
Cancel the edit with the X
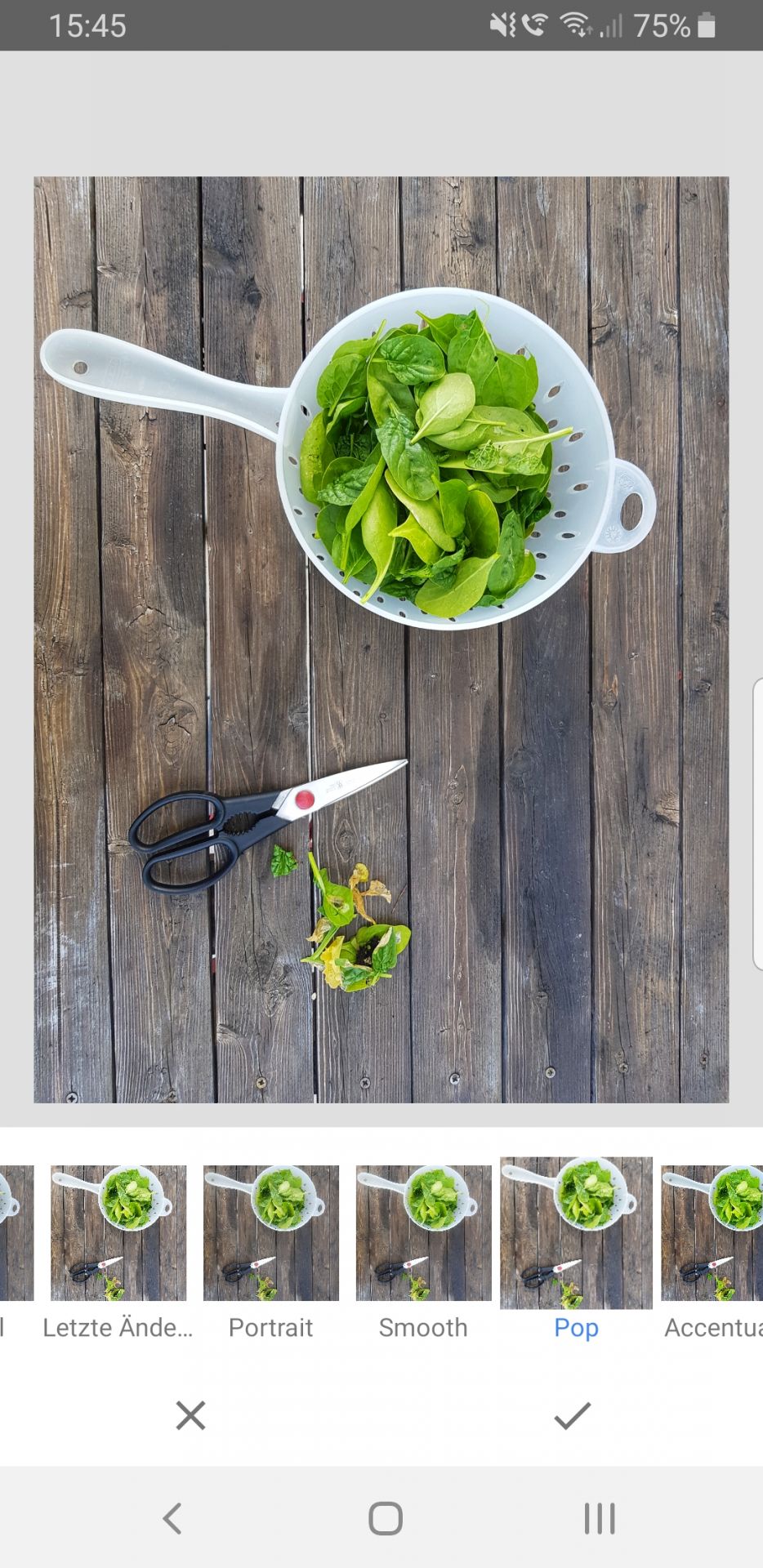190,1415
